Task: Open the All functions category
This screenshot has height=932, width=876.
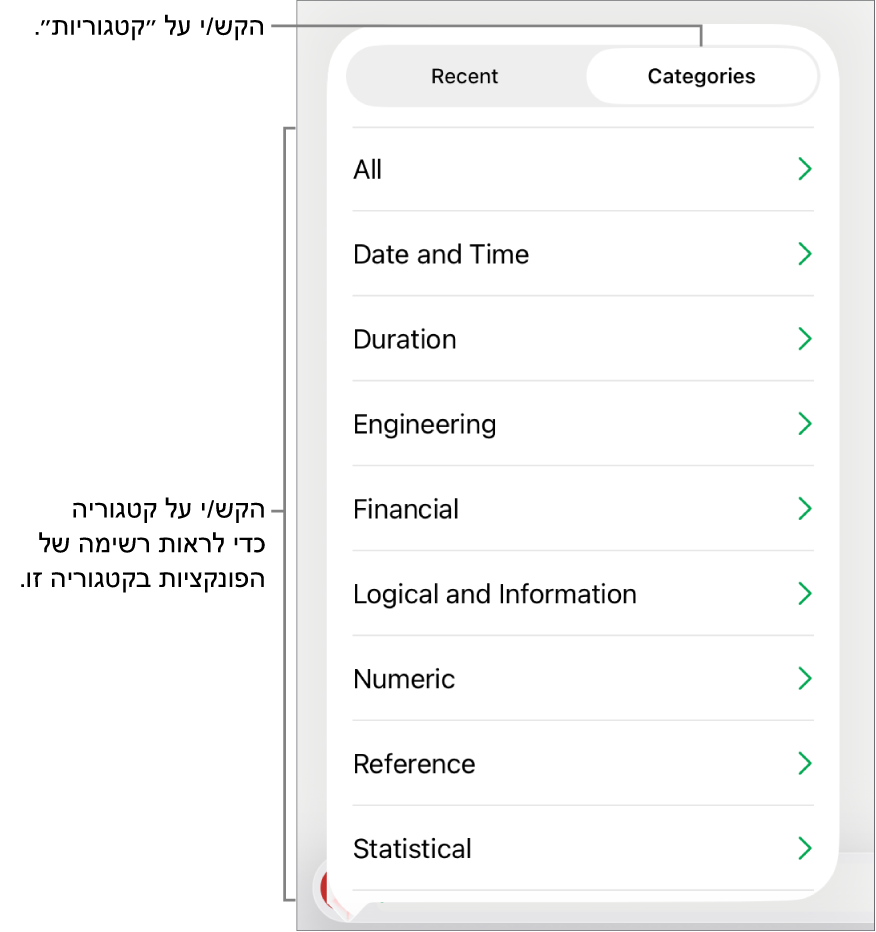Action: (x=582, y=170)
